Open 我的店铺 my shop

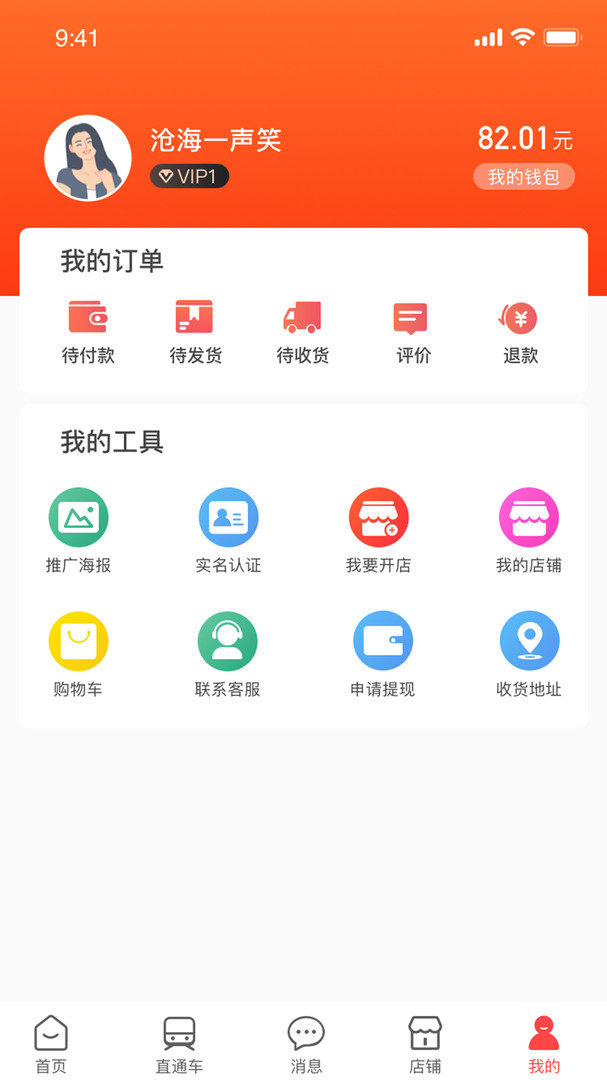tap(528, 530)
